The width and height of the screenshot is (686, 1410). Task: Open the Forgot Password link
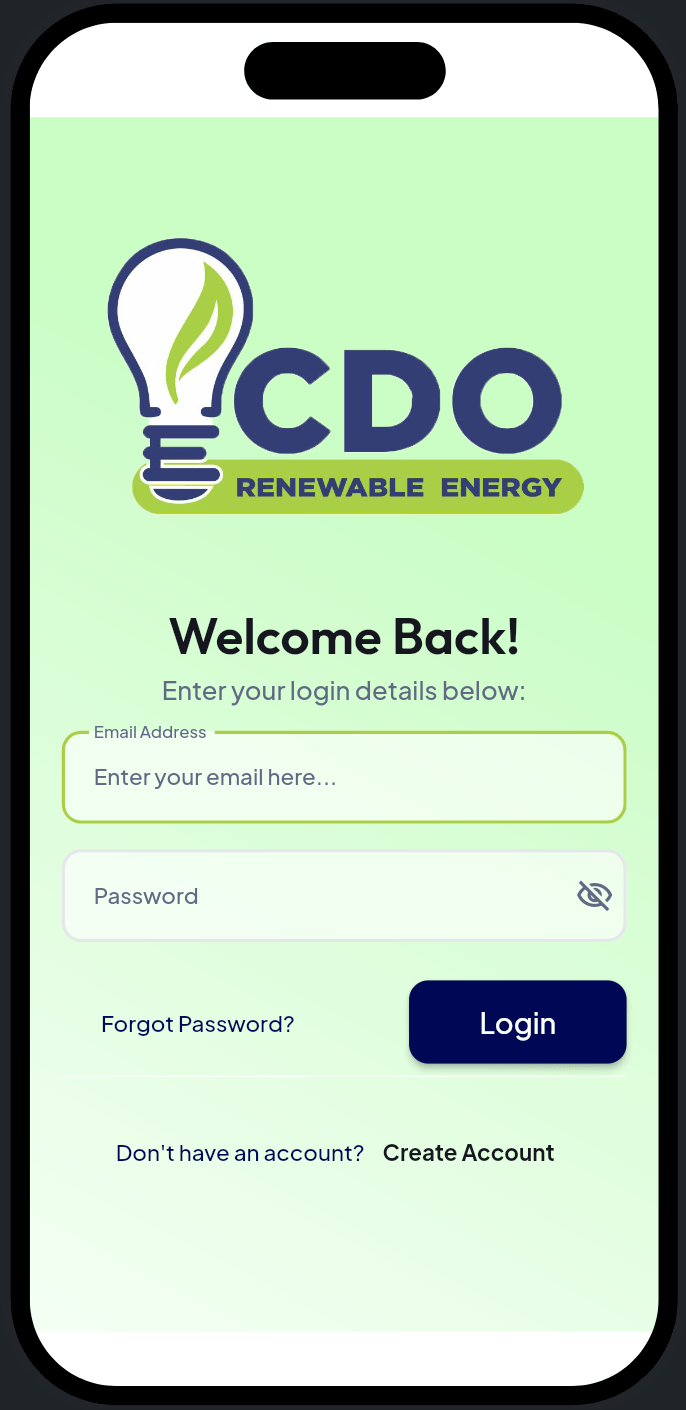(x=198, y=1024)
